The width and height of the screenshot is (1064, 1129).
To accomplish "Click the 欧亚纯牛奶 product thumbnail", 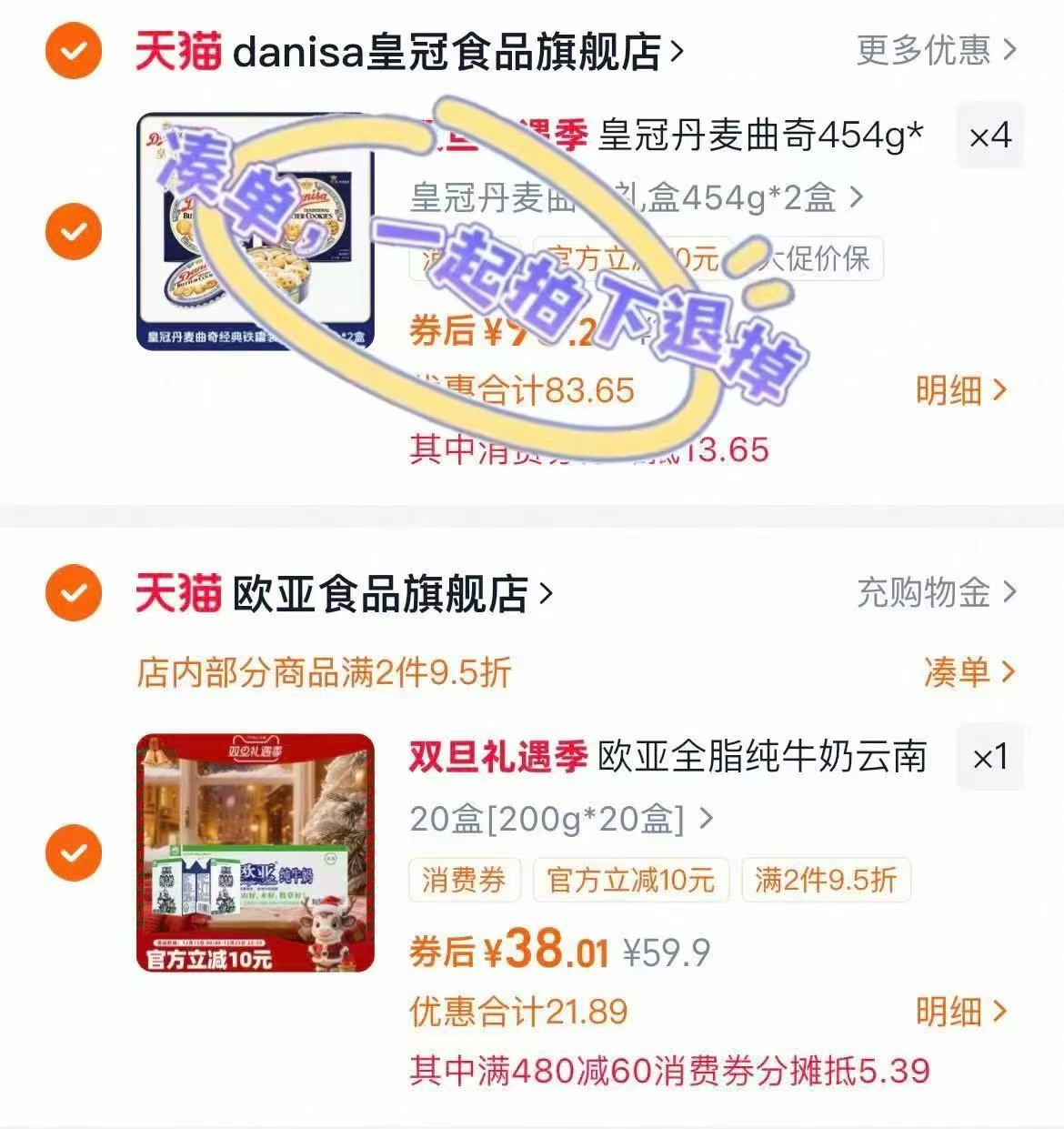I will coord(255,852).
